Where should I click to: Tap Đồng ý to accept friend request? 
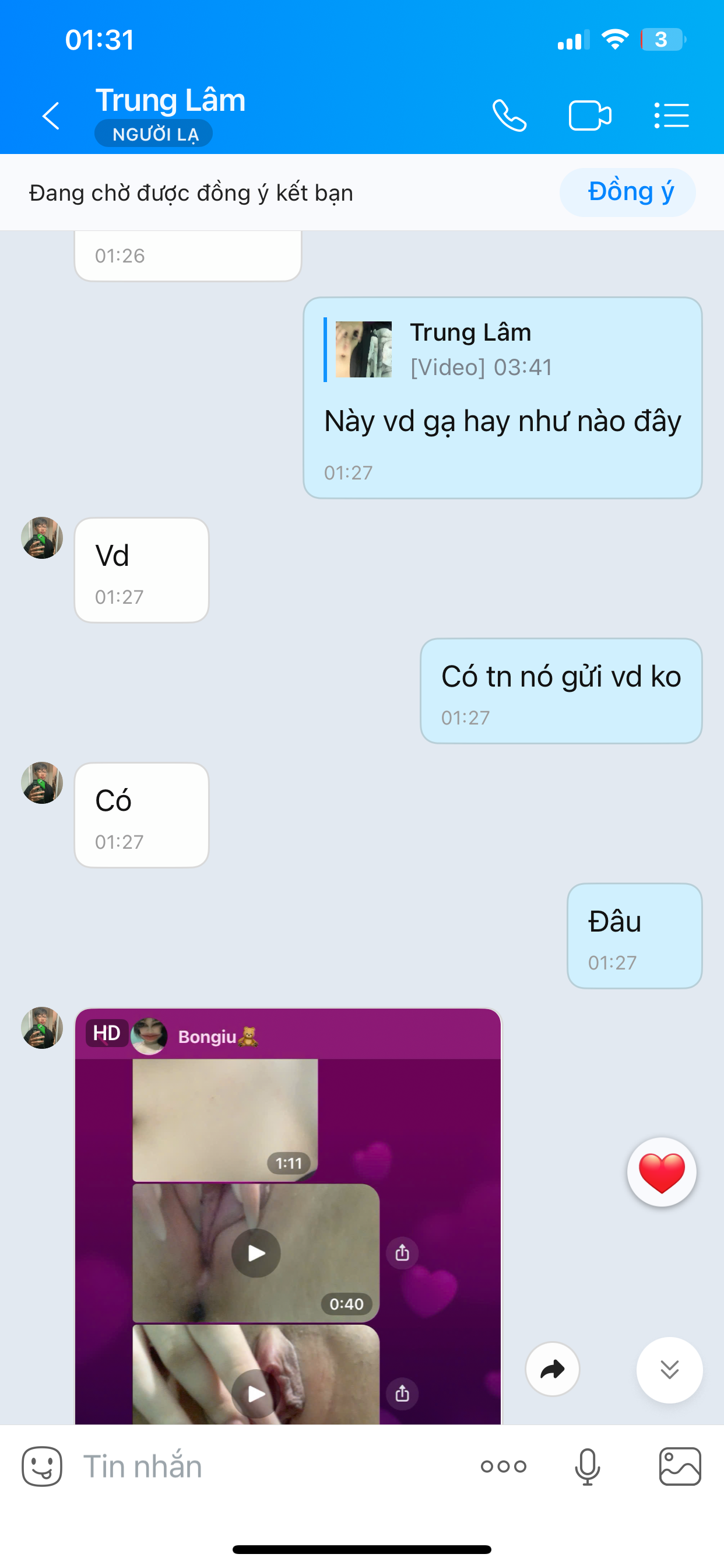(x=629, y=192)
